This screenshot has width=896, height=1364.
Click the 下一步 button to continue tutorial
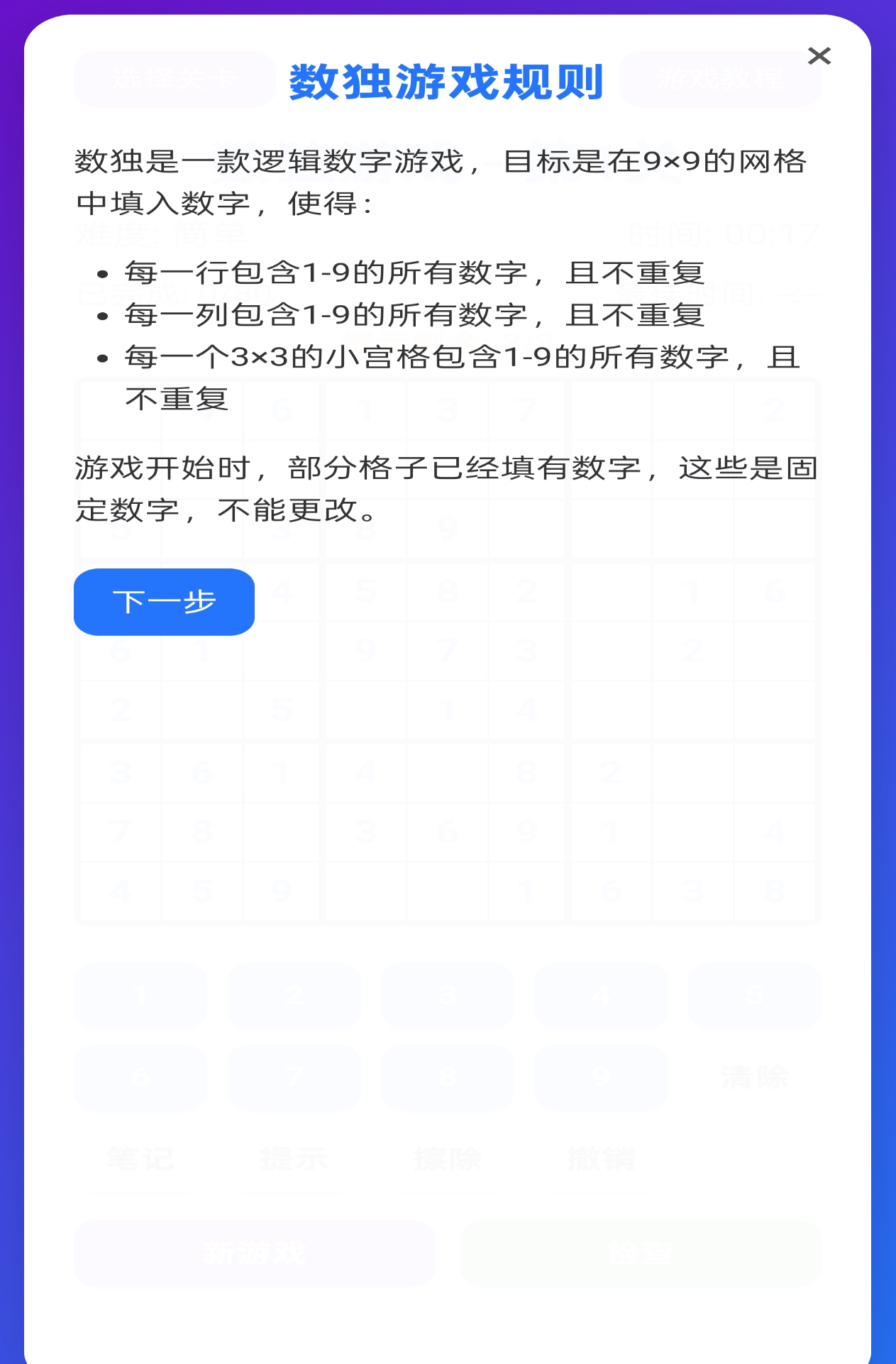pyautogui.click(x=164, y=601)
